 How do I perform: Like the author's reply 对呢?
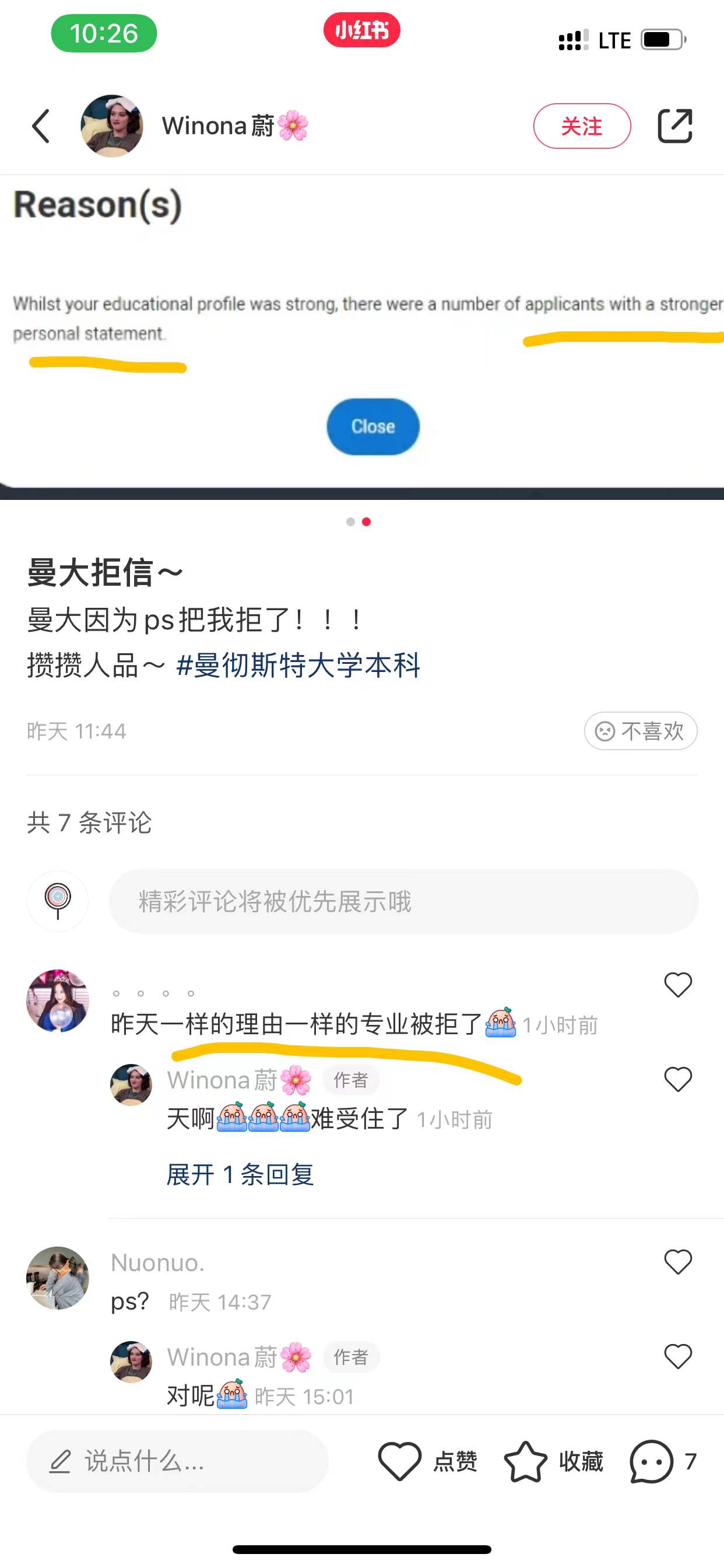click(677, 1356)
